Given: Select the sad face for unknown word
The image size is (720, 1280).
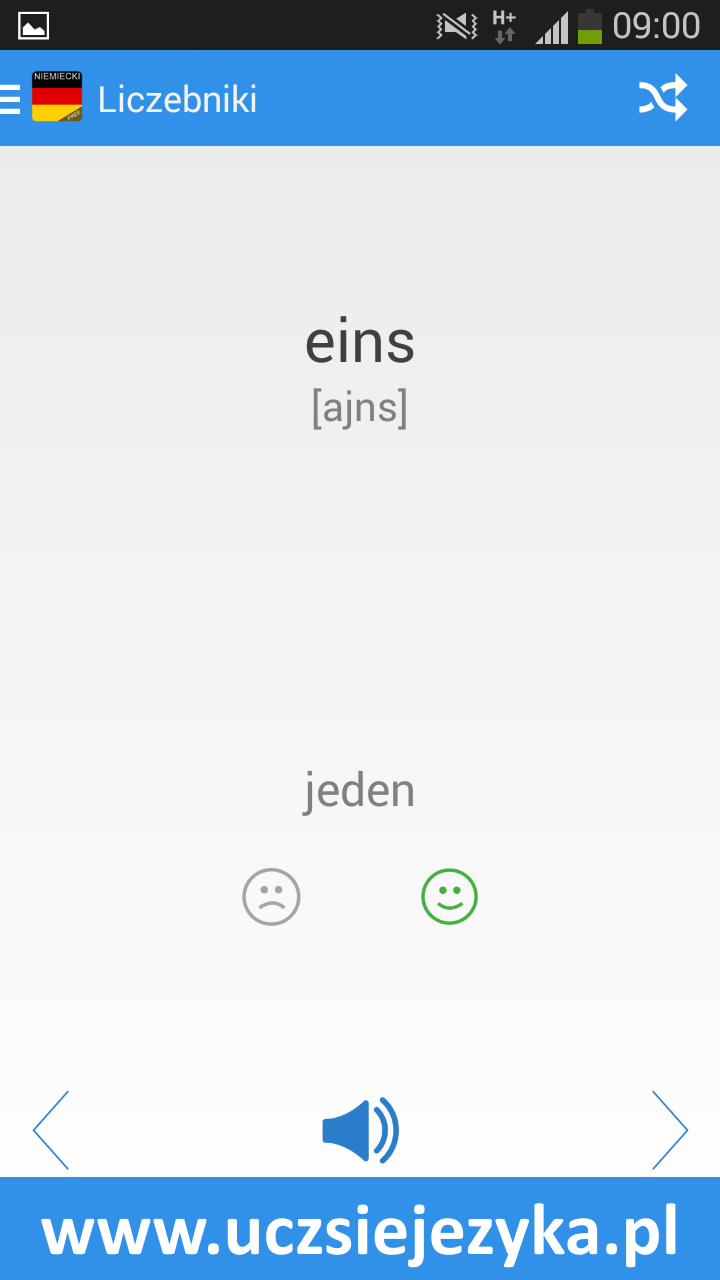Looking at the screenshot, I should 271,896.
